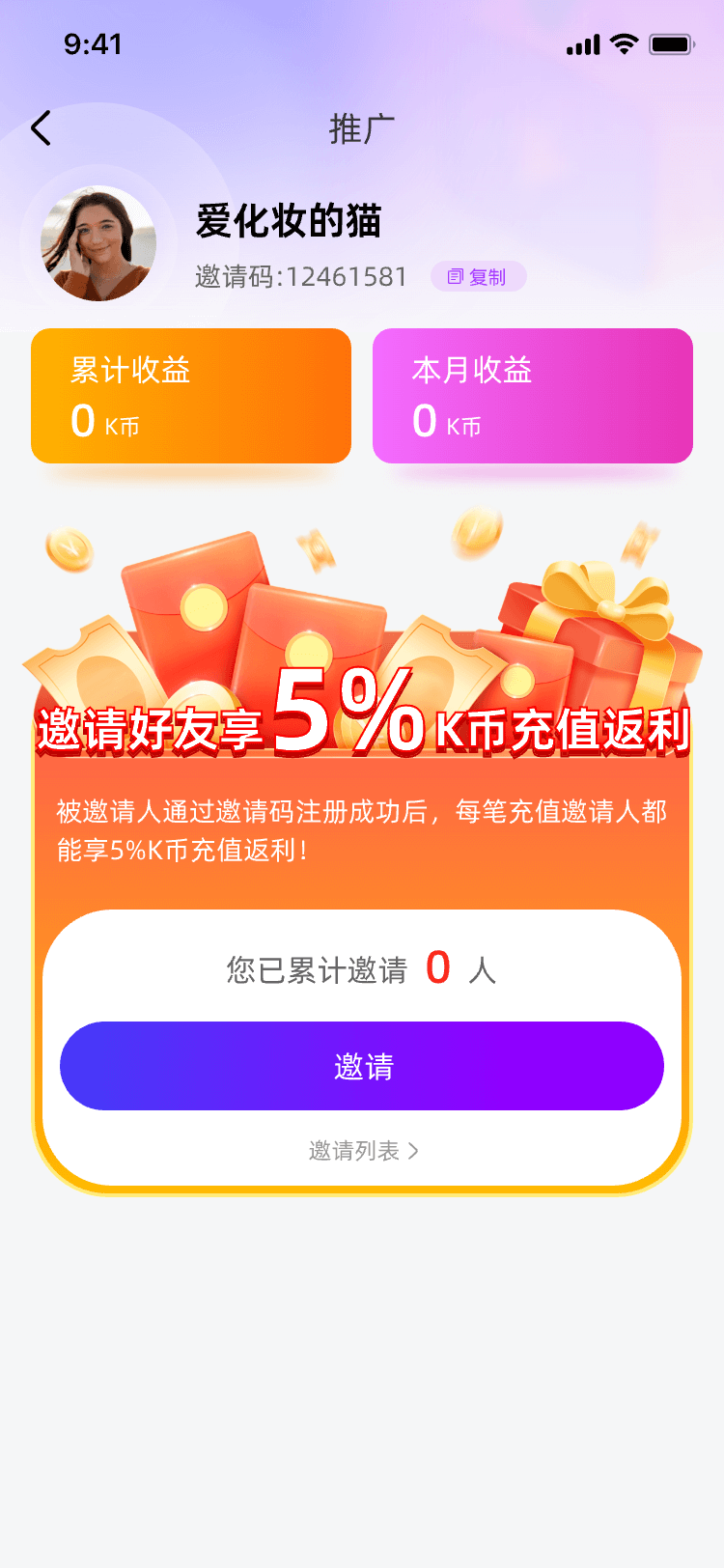Tap the 本月收益 monthly earnings card

coord(532,395)
